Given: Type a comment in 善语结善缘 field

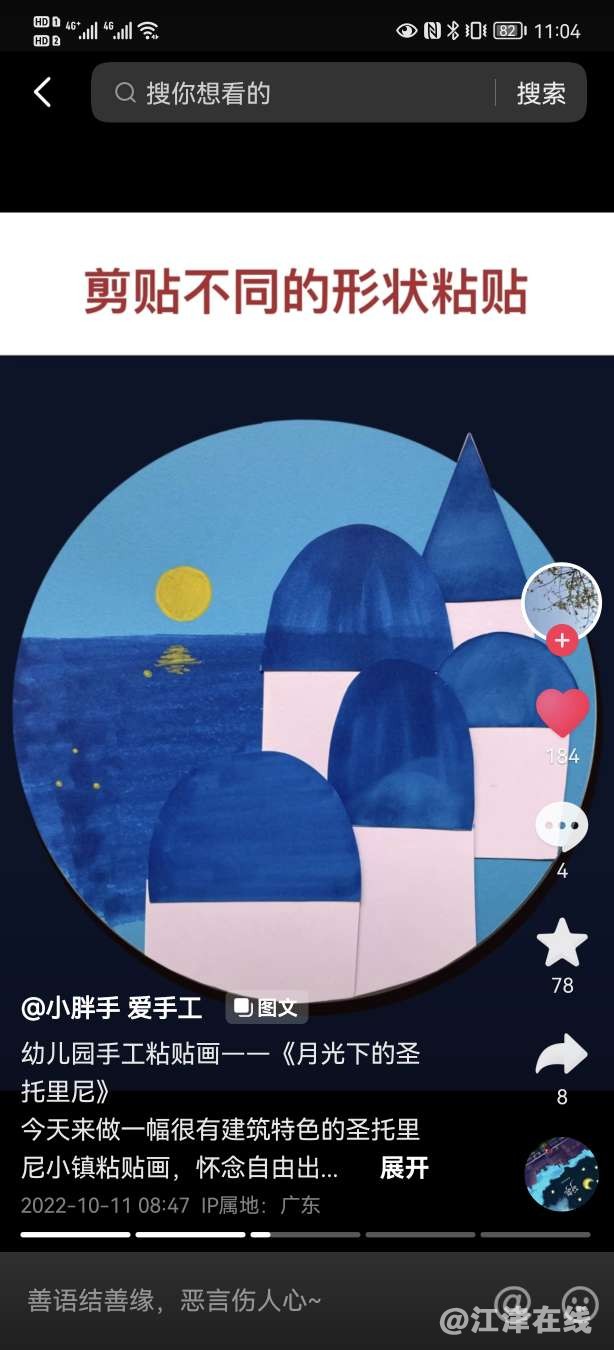Looking at the screenshot, I should point(200,1300).
